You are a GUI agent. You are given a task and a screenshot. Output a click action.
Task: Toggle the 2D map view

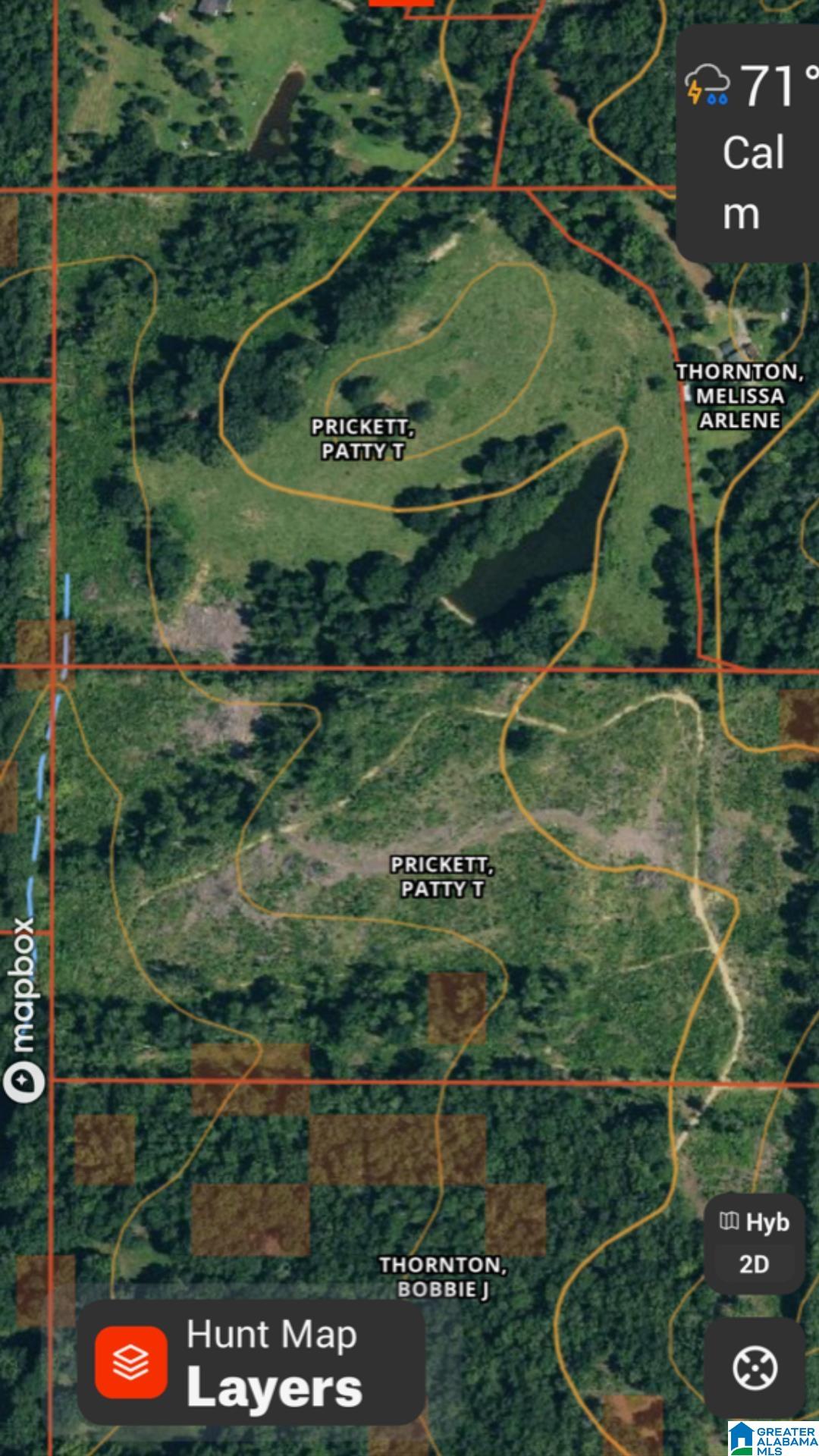tap(754, 1265)
